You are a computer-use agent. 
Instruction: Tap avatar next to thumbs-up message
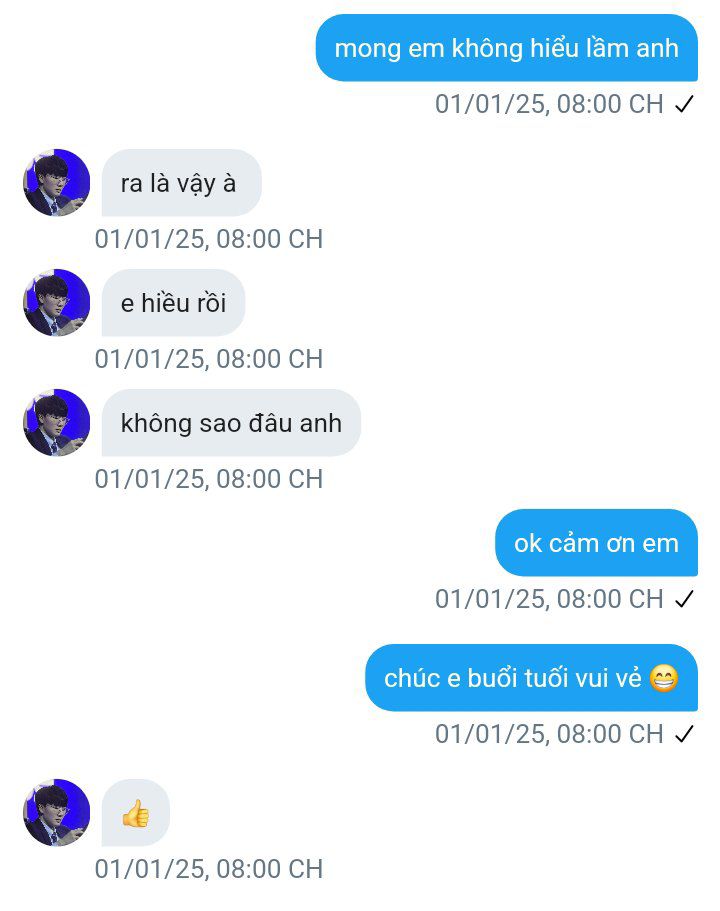57,813
